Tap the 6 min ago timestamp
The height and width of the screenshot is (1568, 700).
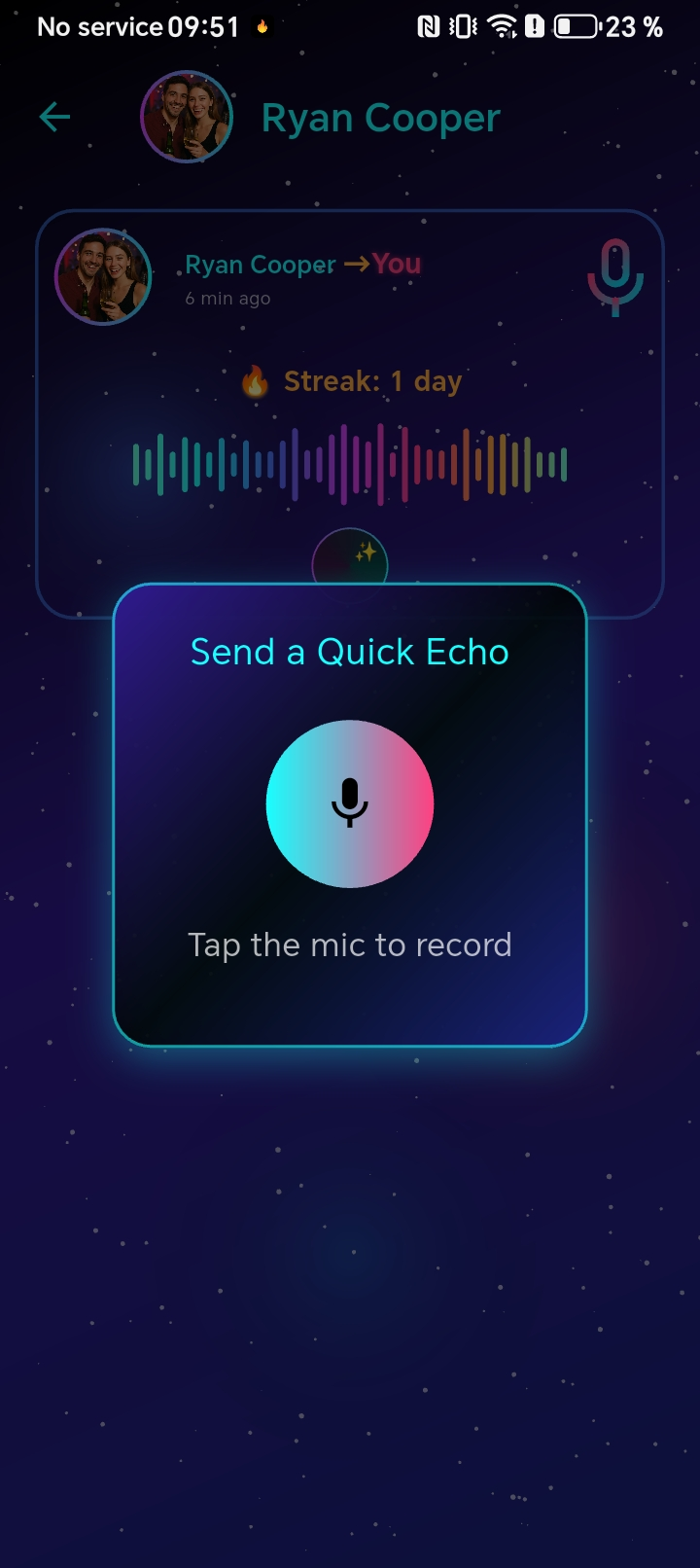(x=227, y=298)
